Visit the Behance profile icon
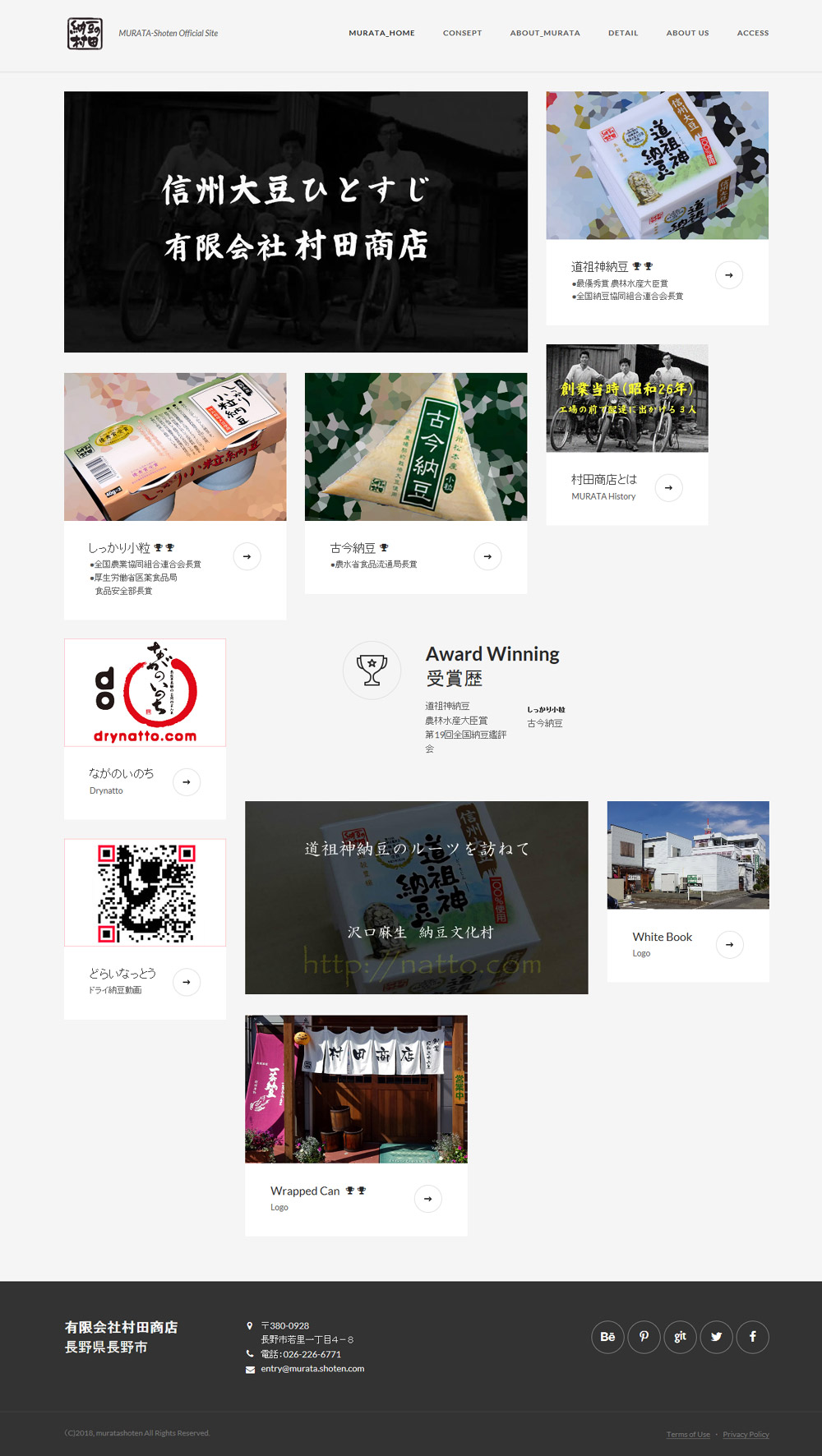The height and width of the screenshot is (1456, 822). click(607, 1337)
